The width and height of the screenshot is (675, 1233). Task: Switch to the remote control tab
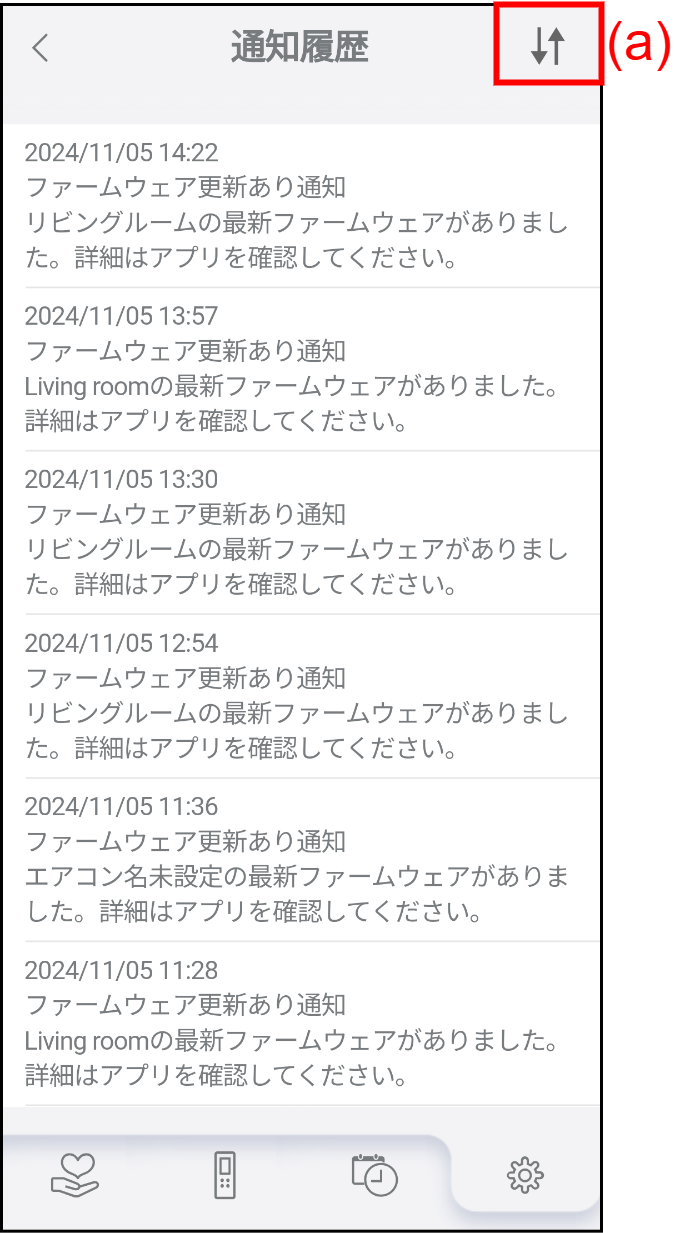click(226, 1175)
